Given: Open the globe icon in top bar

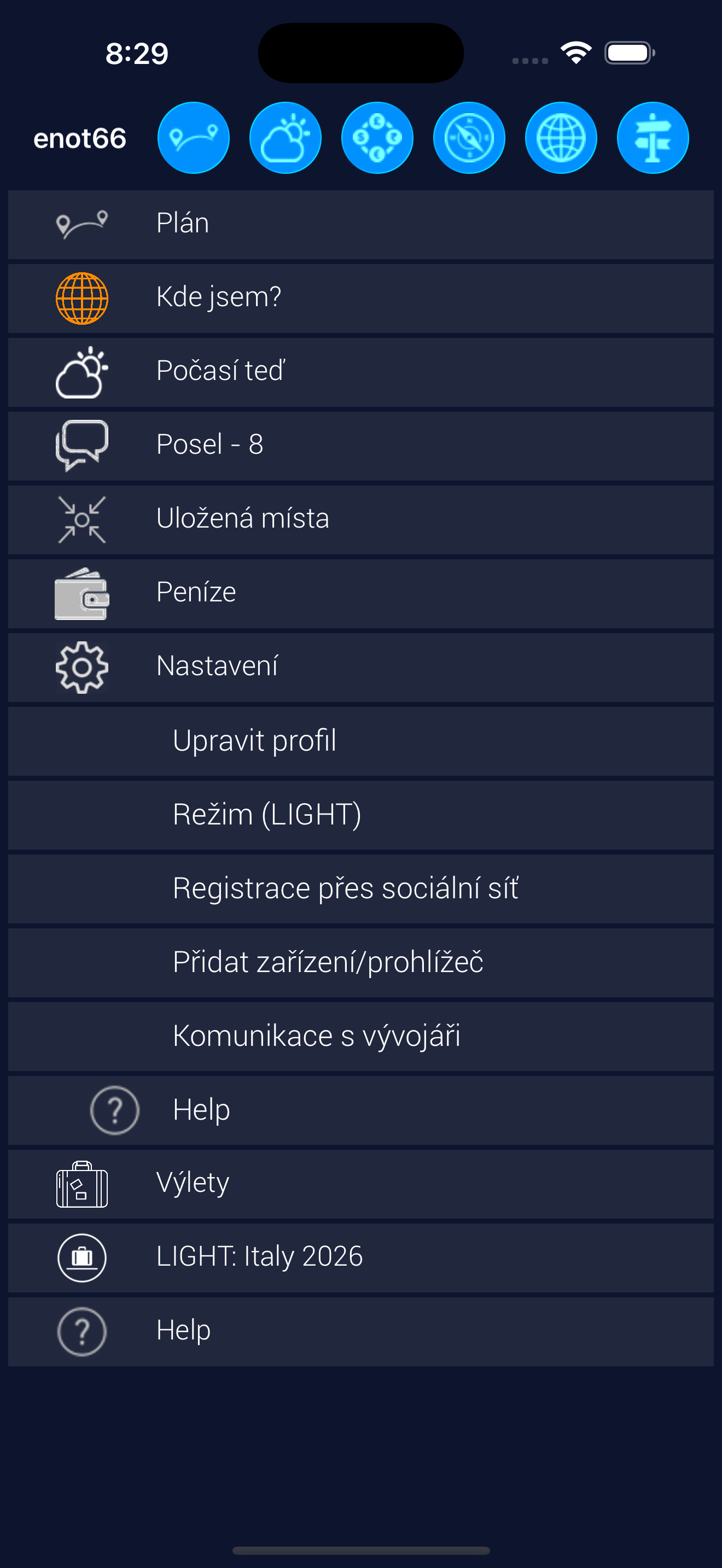Looking at the screenshot, I should pos(561,138).
